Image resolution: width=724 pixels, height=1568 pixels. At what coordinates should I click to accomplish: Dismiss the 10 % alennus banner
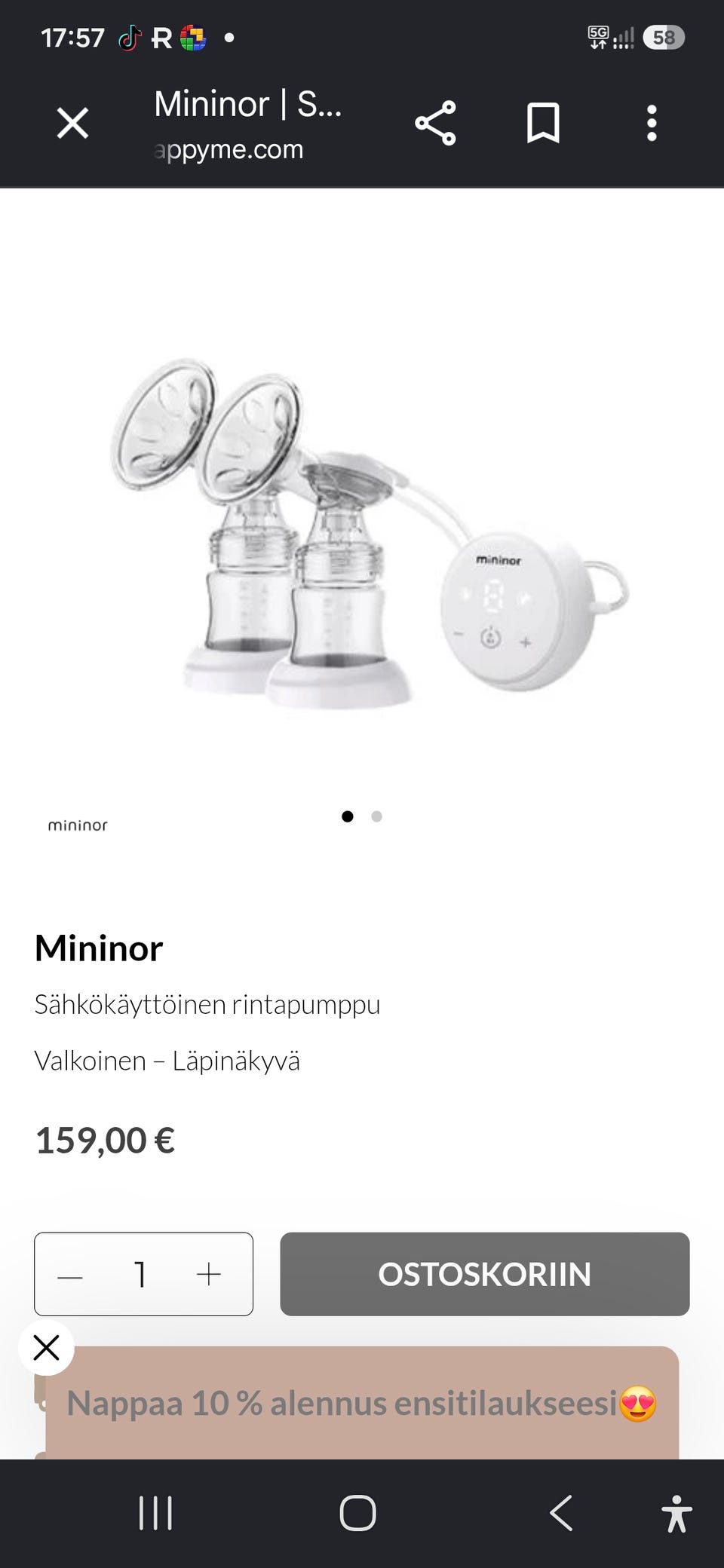(x=46, y=1347)
